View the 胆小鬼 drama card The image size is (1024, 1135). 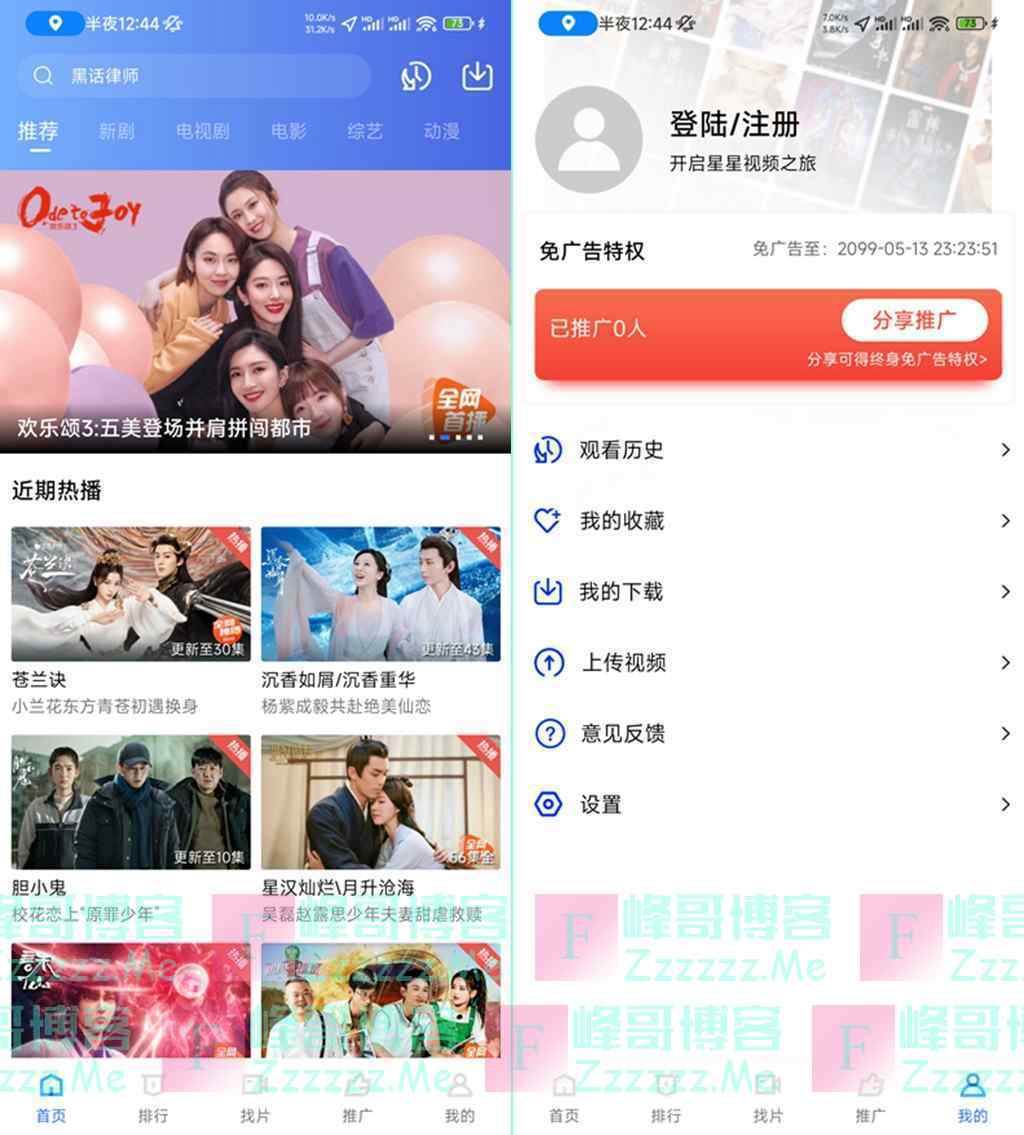131,803
